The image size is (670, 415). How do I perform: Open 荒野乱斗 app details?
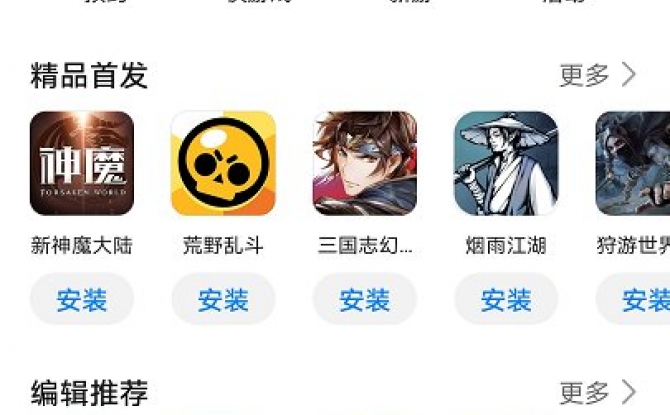(x=223, y=163)
